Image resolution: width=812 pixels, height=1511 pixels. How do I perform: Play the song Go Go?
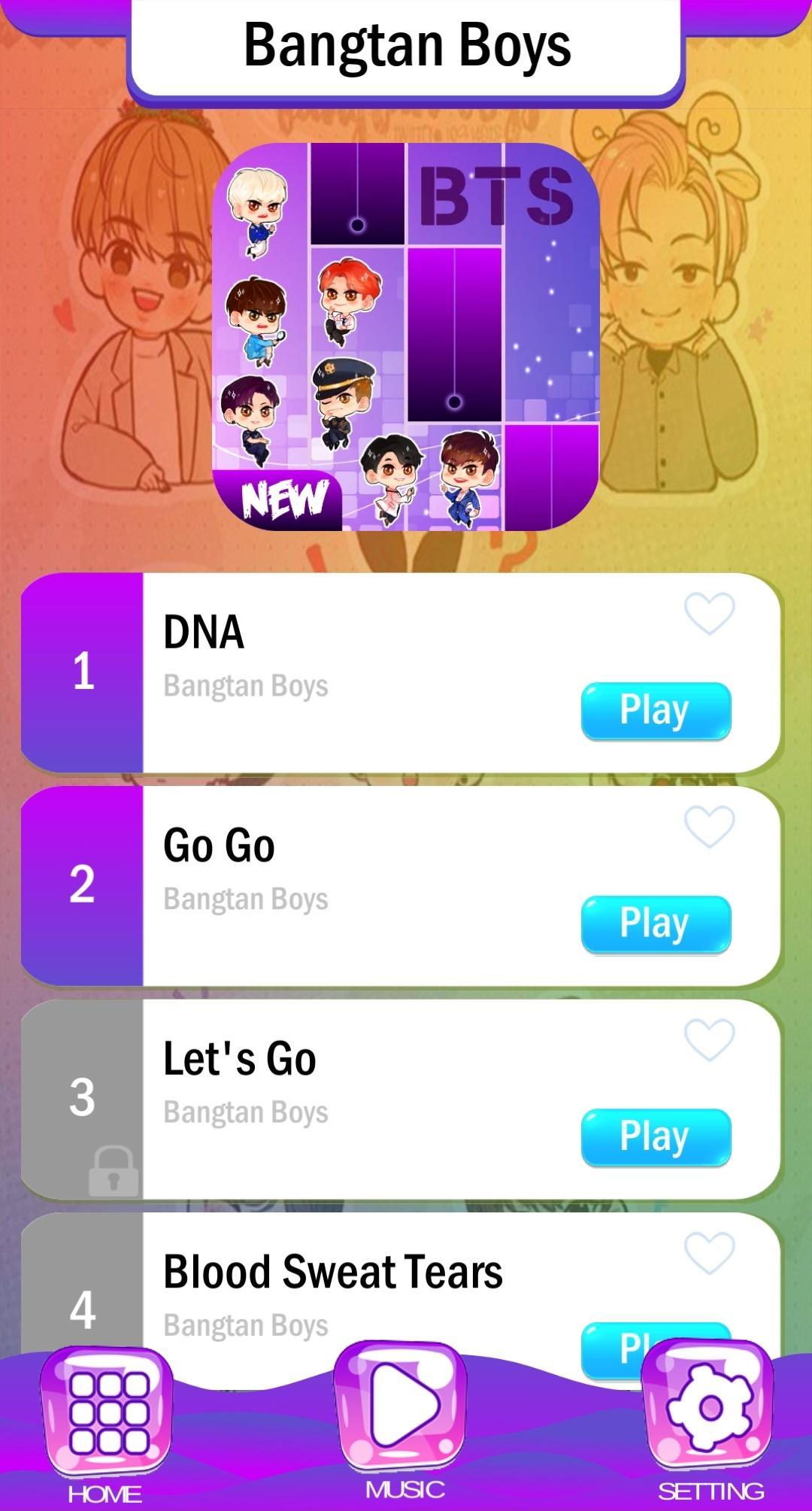pyautogui.click(x=656, y=924)
